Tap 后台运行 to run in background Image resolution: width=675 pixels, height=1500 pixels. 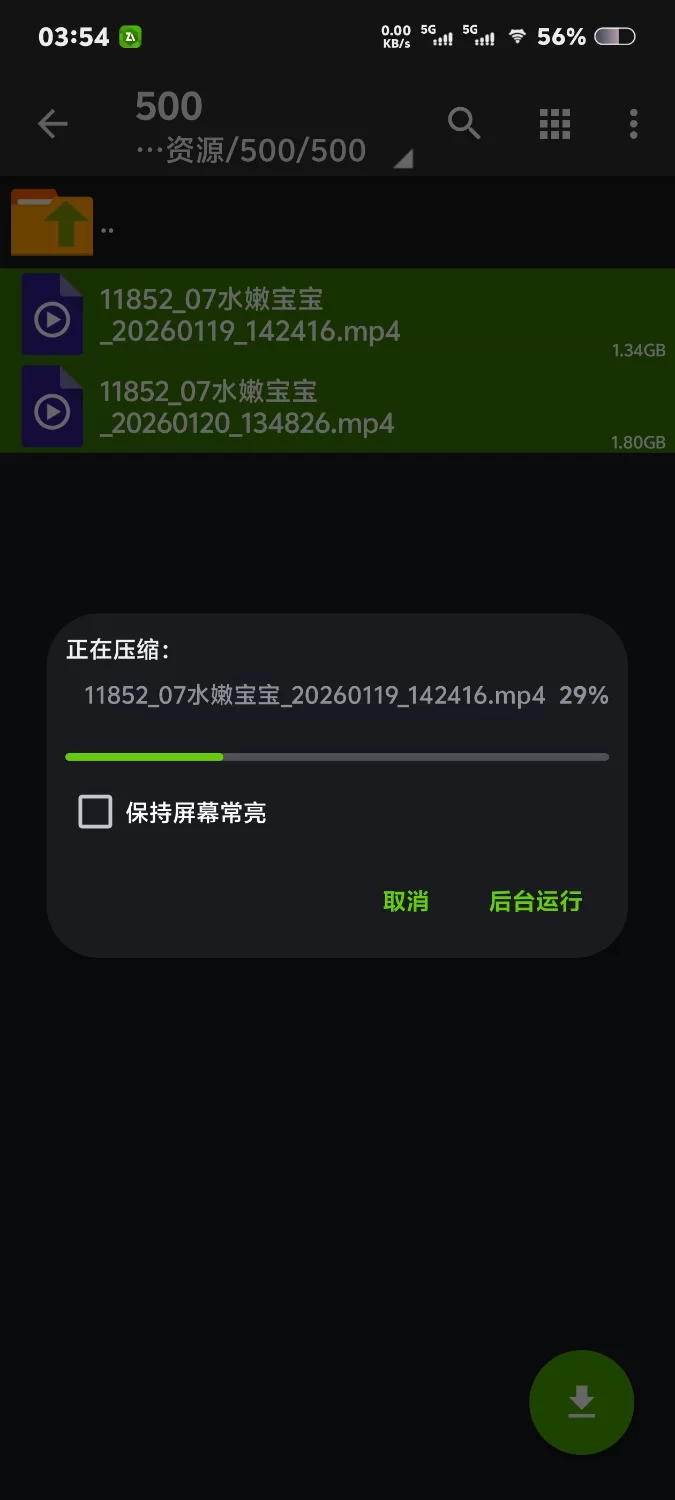click(x=535, y=901)
